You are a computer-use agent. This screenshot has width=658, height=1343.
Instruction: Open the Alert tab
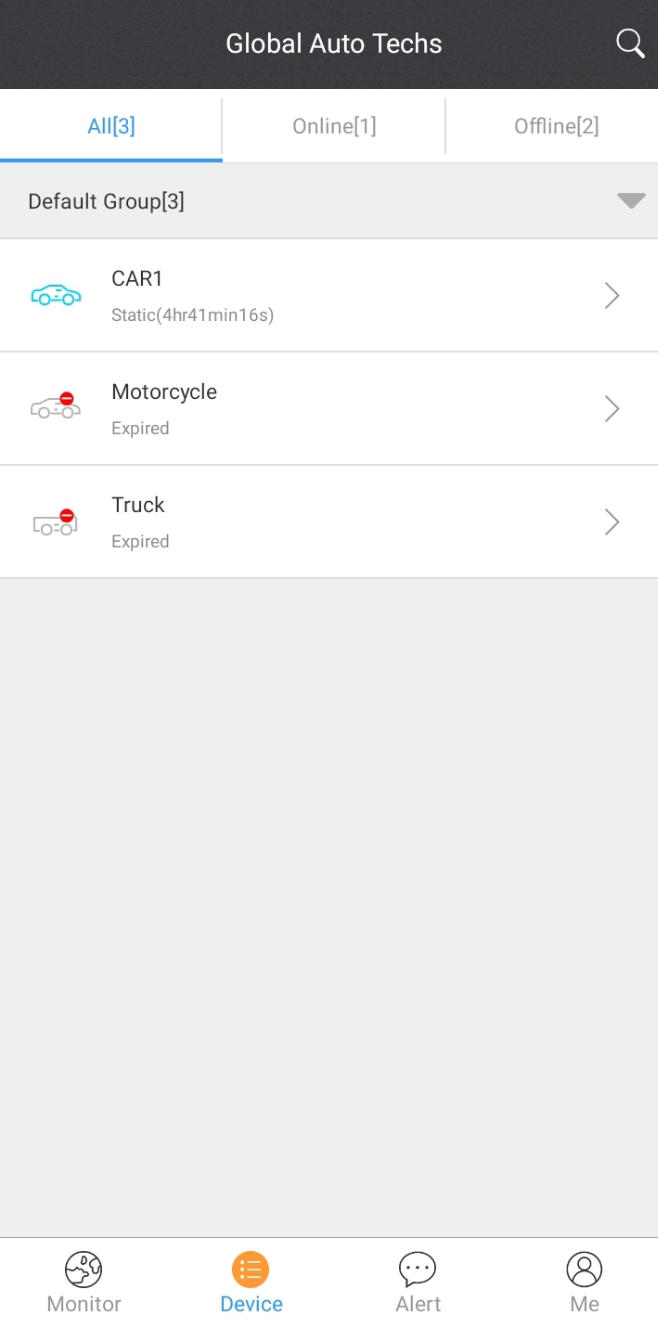pyautogui.click(x=418, y=1283)
